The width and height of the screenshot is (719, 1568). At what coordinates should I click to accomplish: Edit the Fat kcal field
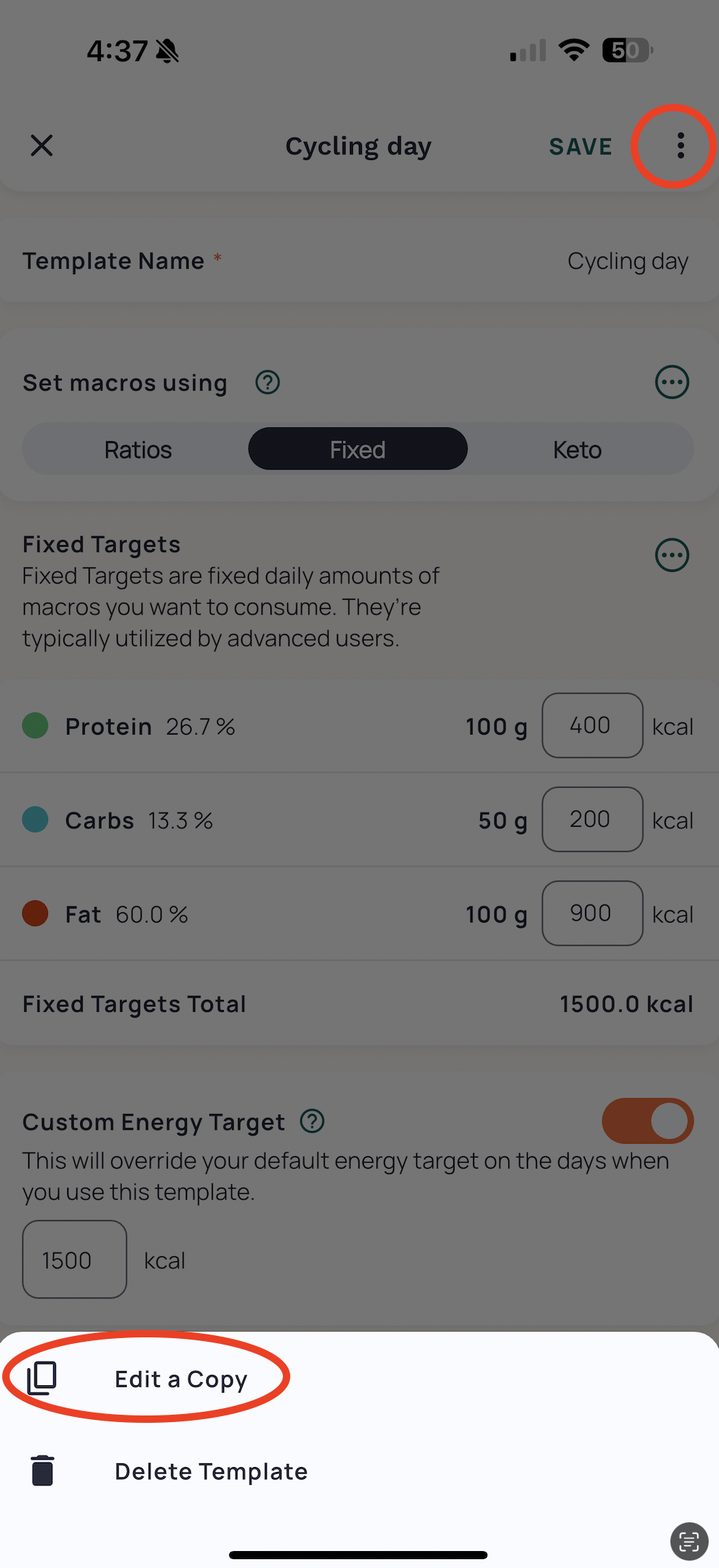click(592, 914)
